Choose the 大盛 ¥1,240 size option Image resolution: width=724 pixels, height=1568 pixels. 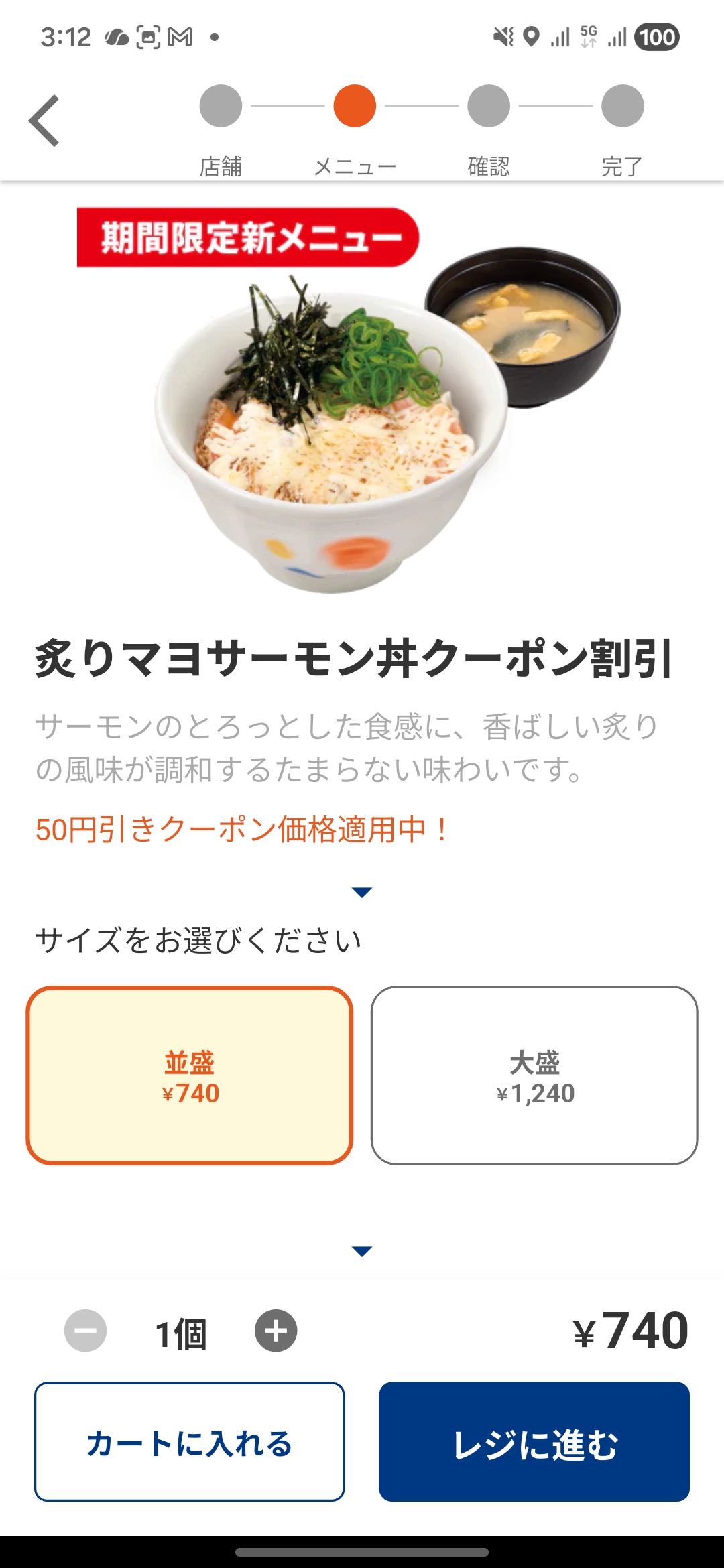pyautogui.click(x=534, y=1075)
